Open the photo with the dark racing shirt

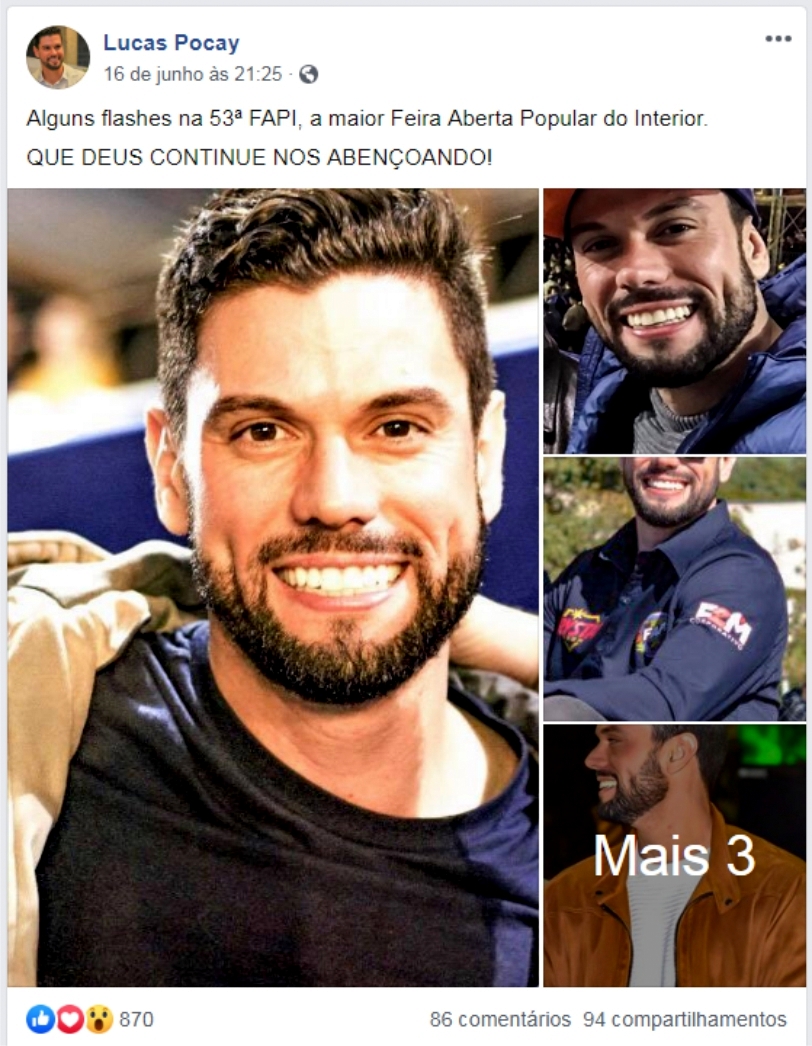674,588
